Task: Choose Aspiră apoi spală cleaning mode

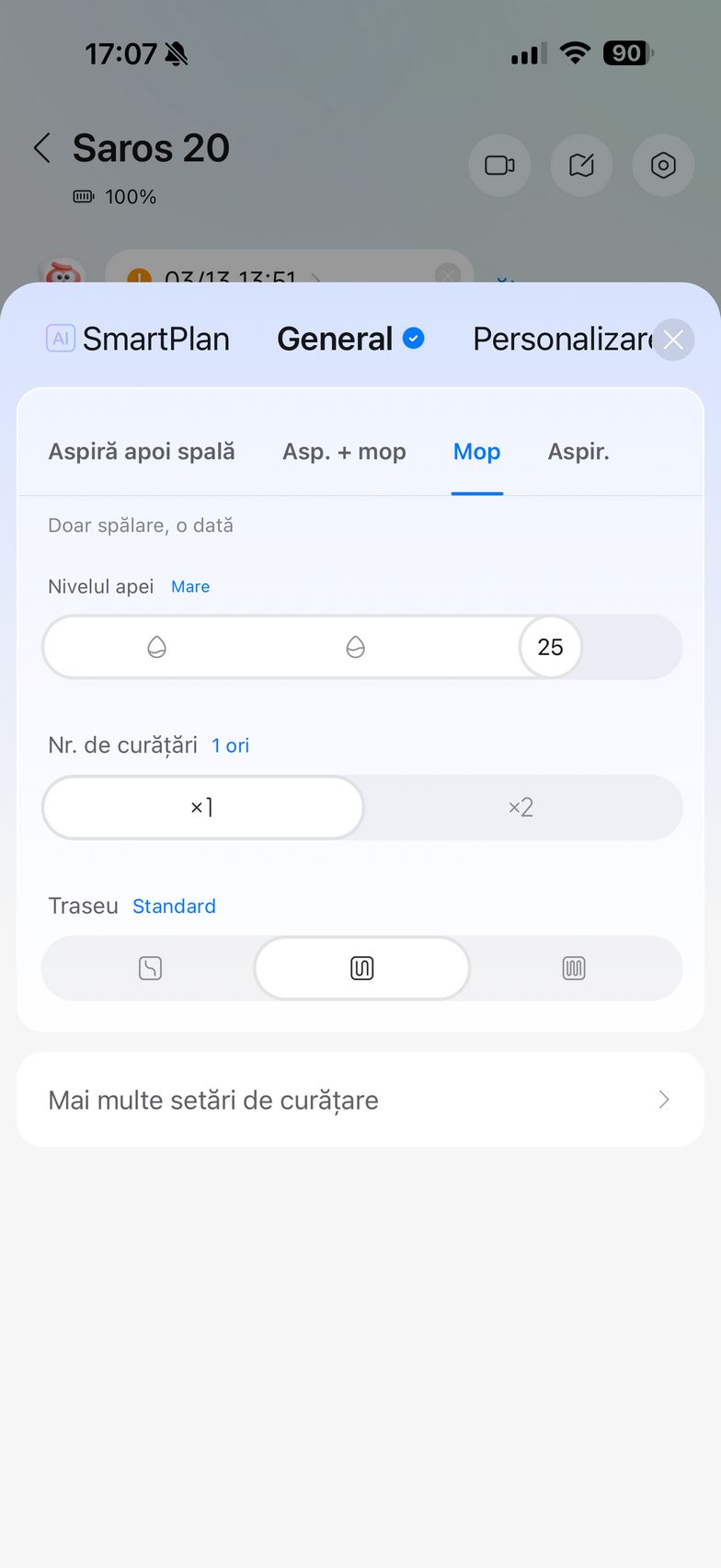Action: point(142,452)
